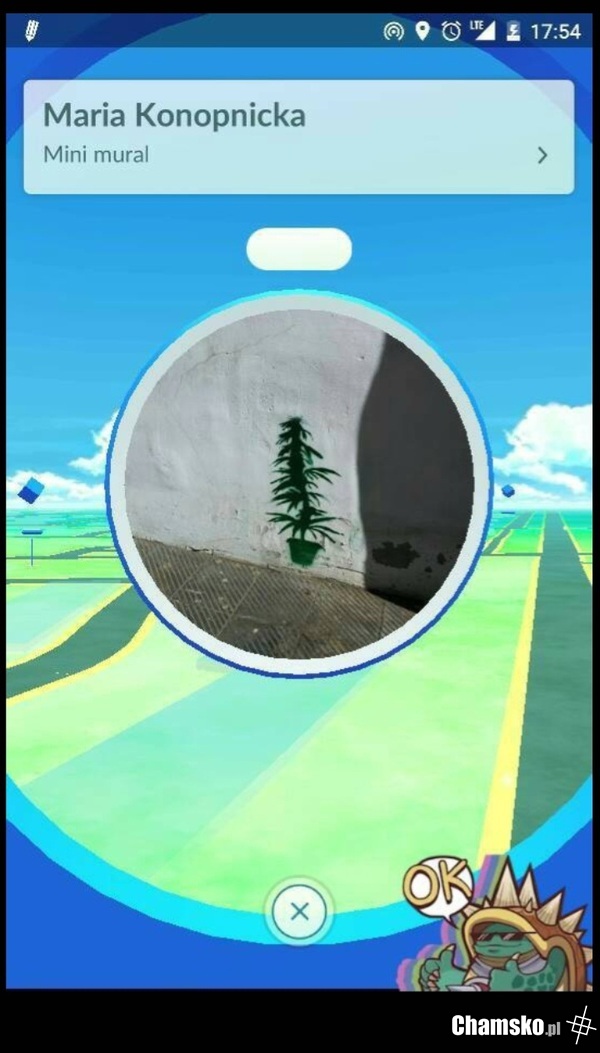Close the PokéStop view
The height and width of the screenshot is (1053, 600).
299,910
